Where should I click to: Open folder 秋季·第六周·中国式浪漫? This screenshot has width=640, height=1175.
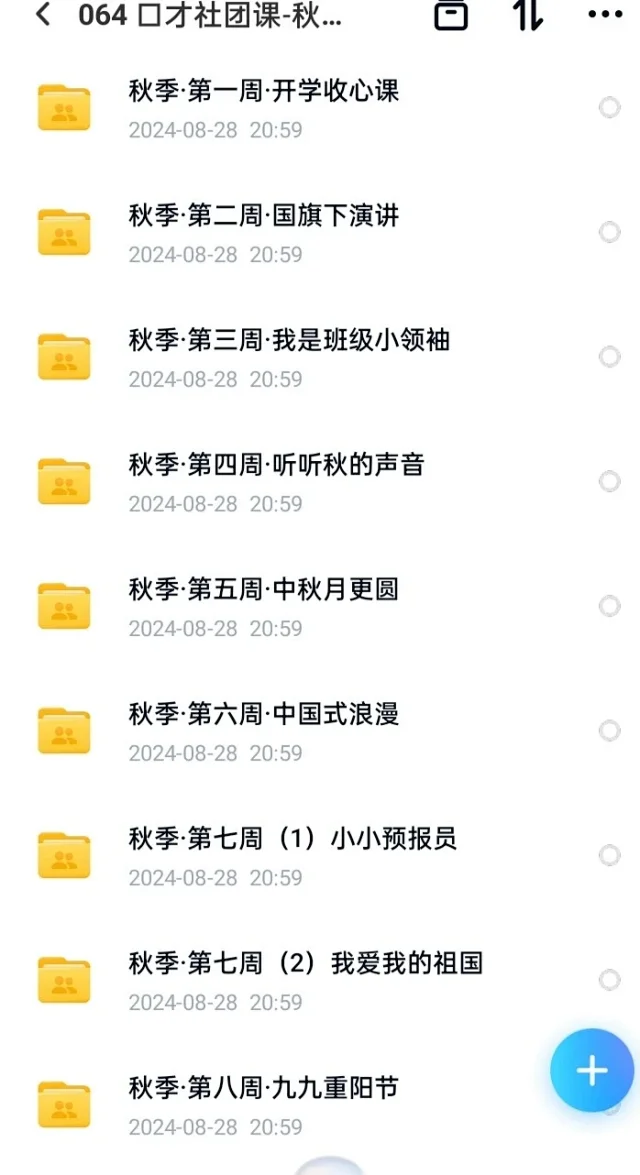click(x=320, y=730)
